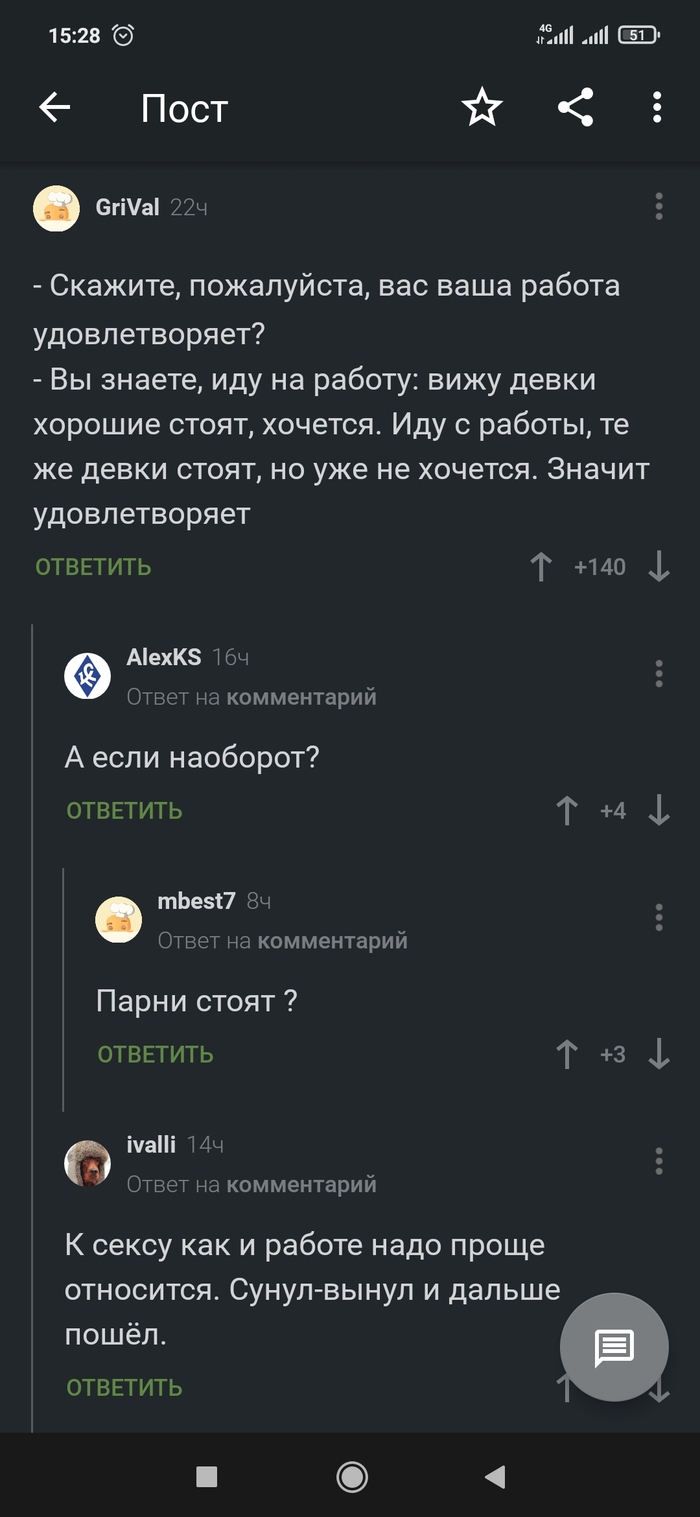The height and width of the screenshot is (1517, 700).
Task: Write a new comment with the floating button
Action: [613, 1347]
